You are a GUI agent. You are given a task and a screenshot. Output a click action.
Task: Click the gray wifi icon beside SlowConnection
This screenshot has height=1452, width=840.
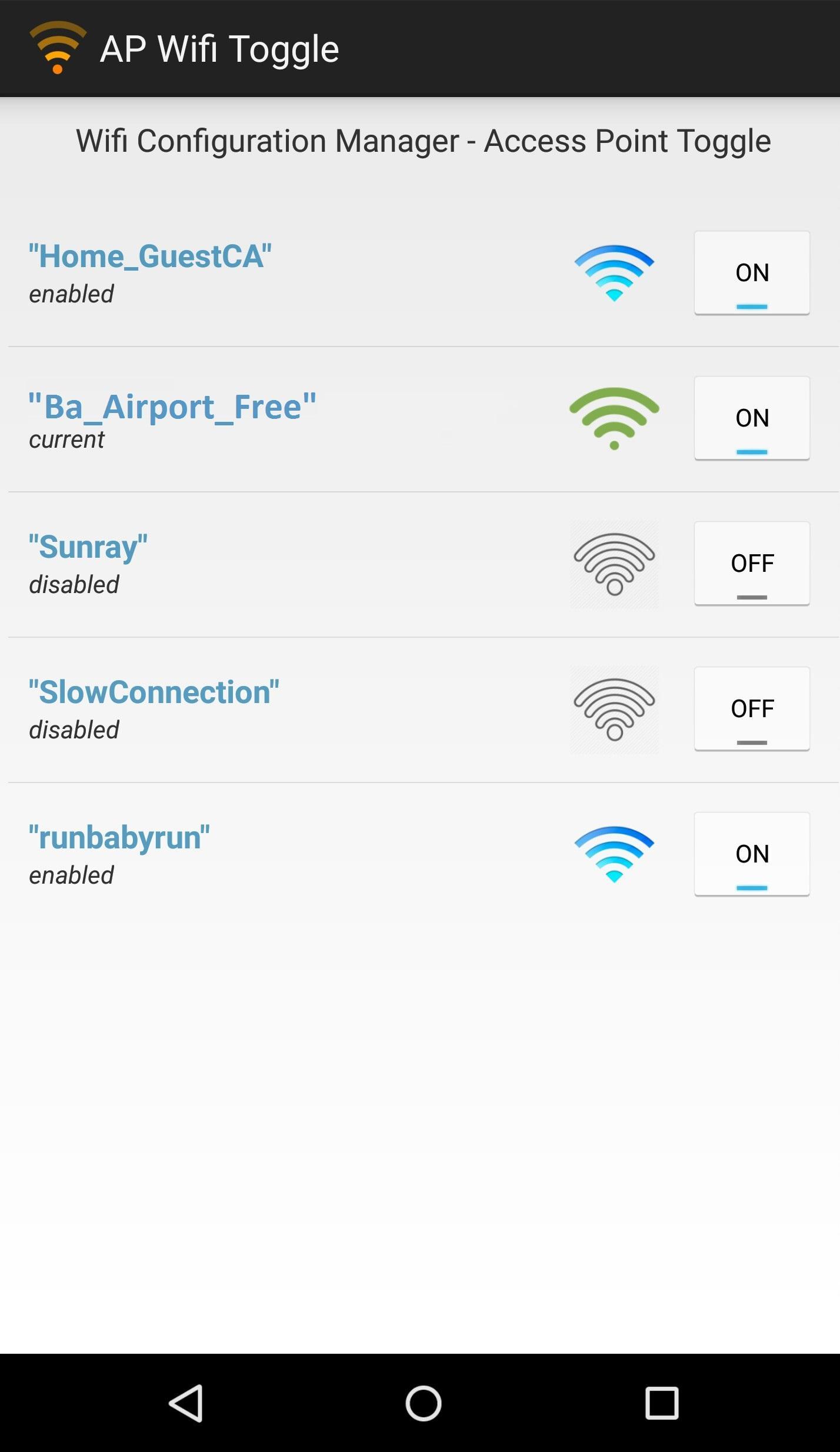[614, 709]
